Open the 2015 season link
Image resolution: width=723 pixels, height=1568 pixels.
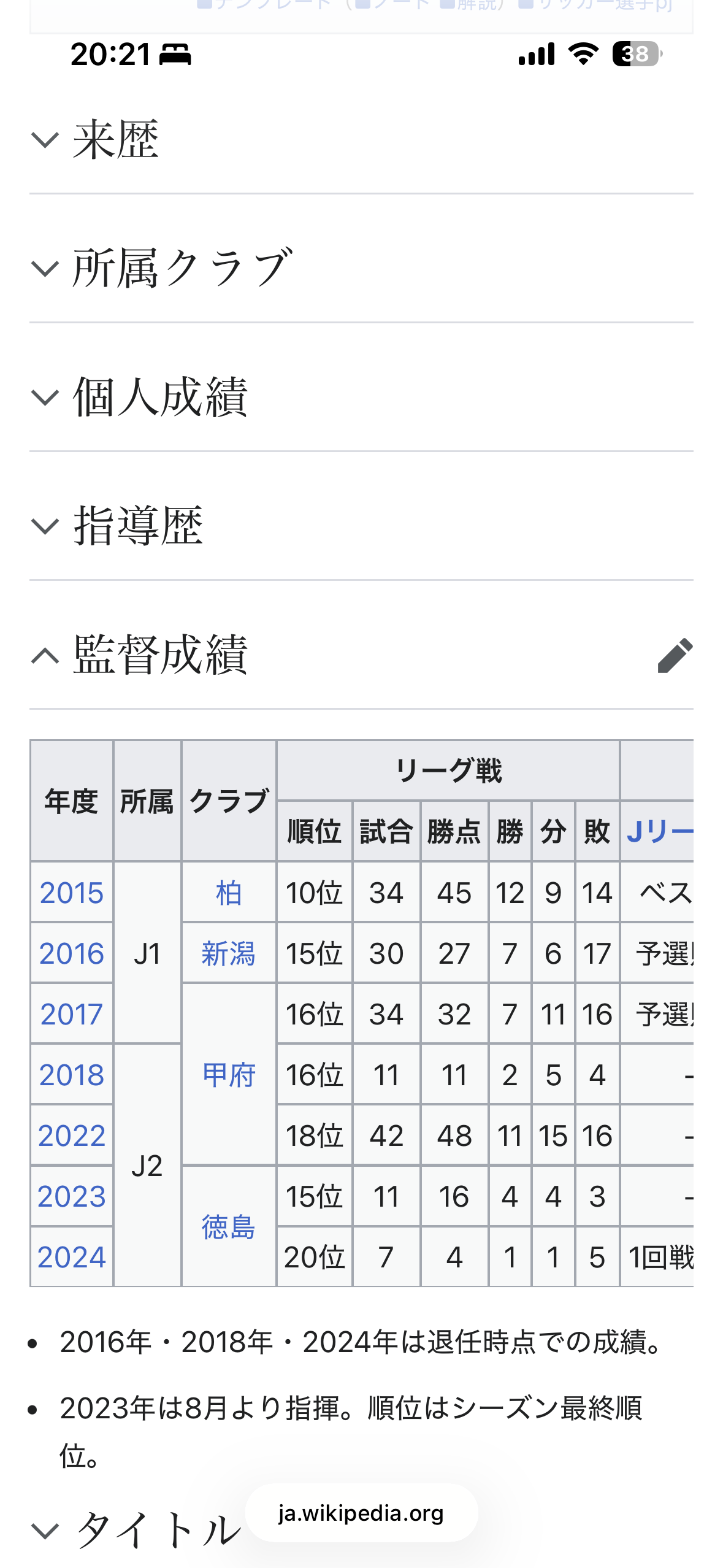(72, 893)
